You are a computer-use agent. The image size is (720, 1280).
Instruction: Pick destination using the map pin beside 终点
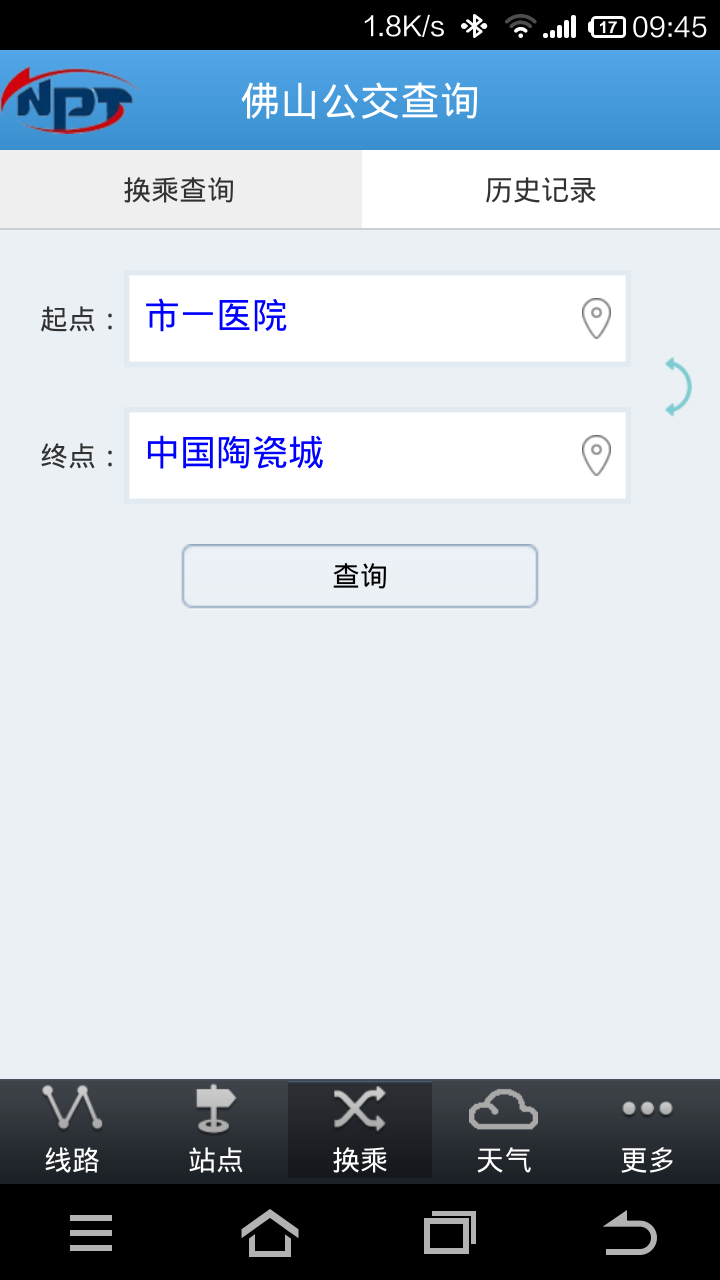[x=595, y=455]
